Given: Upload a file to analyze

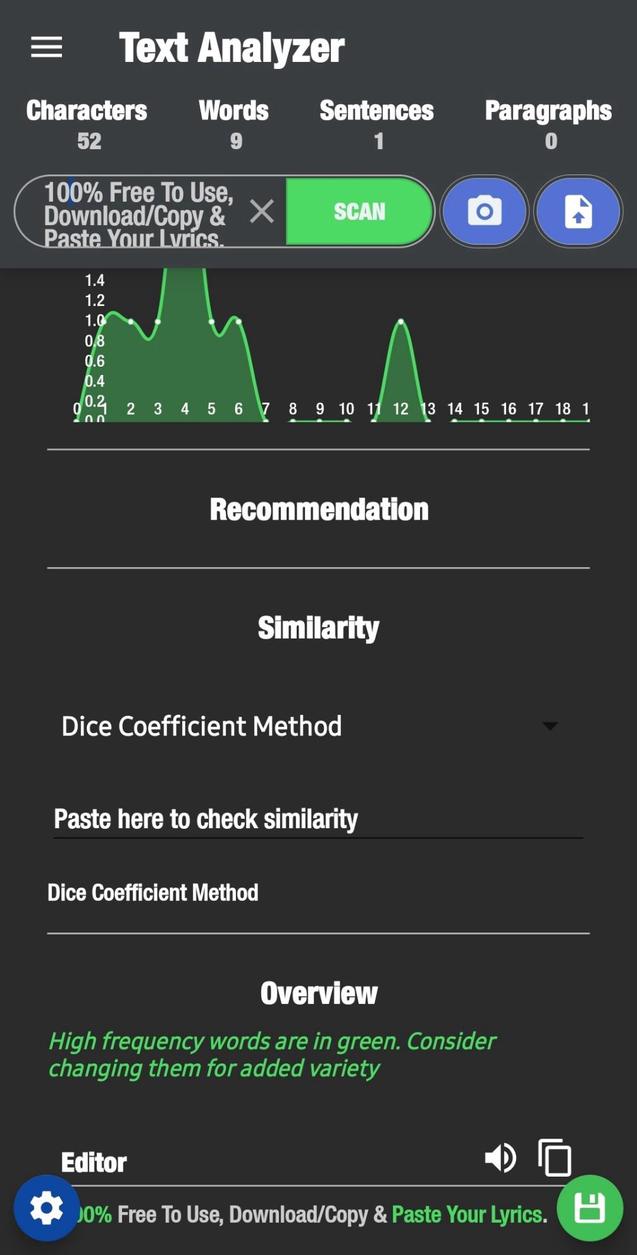Looking at the screenshot, I should tap(578, 211).
